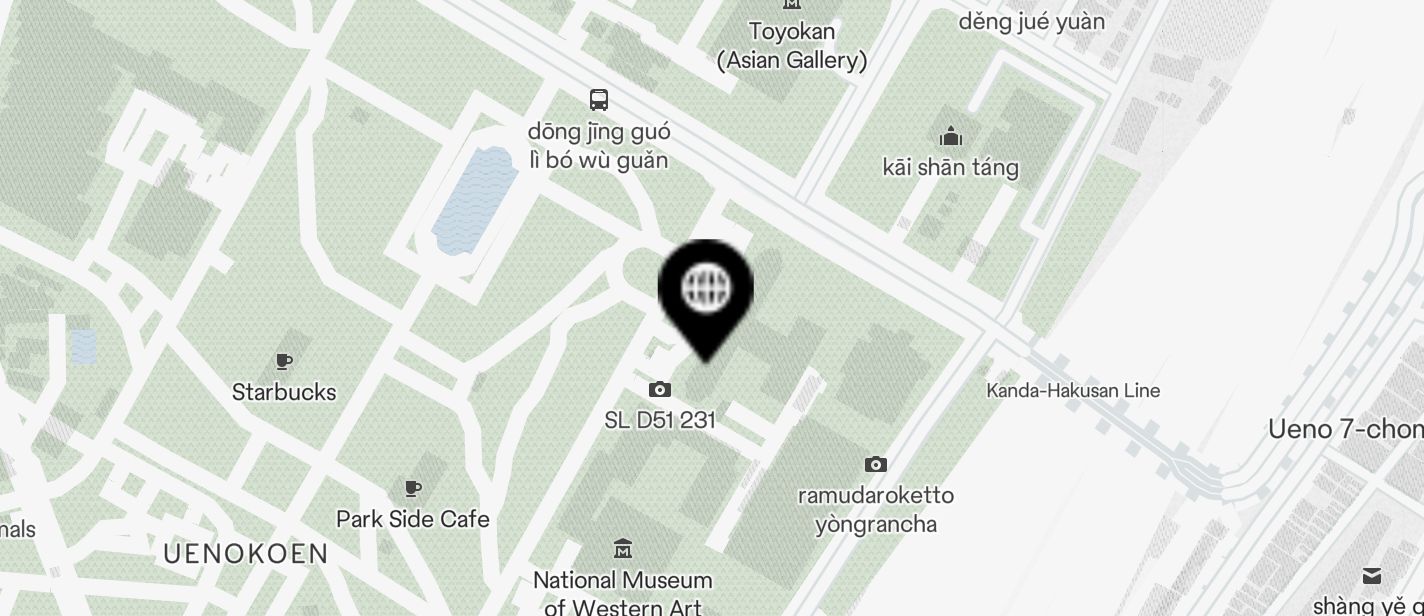1424x616 pixels.
Task: Tap the SL D51 231 camera marker
Action: coord(660,390)
